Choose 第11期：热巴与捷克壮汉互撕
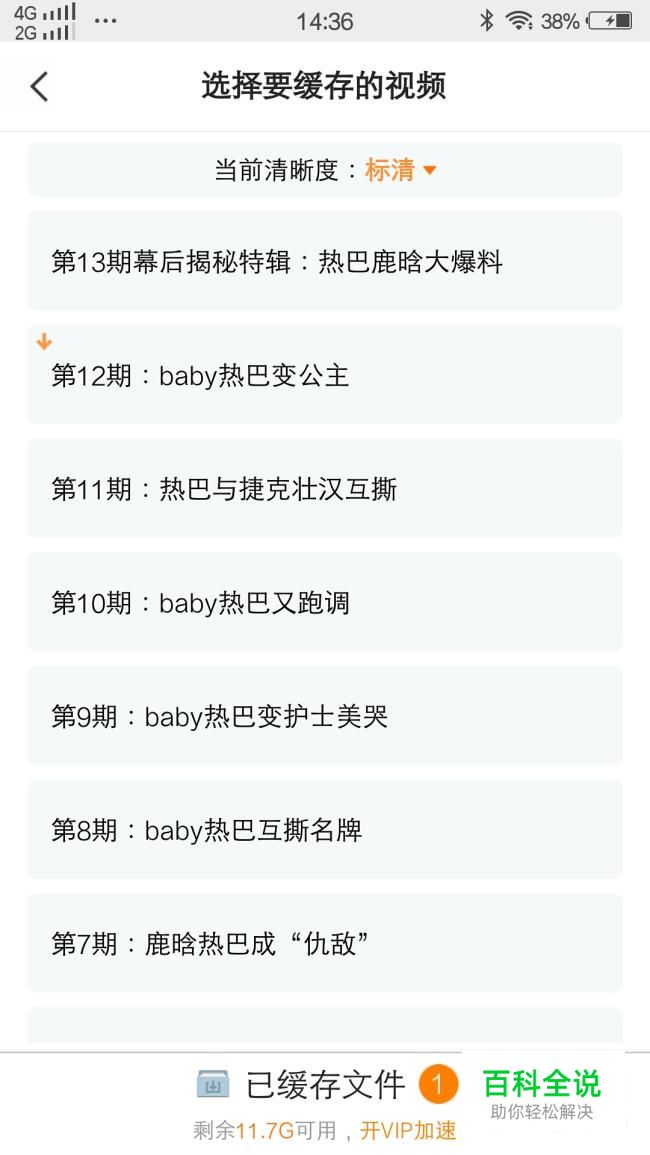The image size is (650, 1155). [325, 488]
